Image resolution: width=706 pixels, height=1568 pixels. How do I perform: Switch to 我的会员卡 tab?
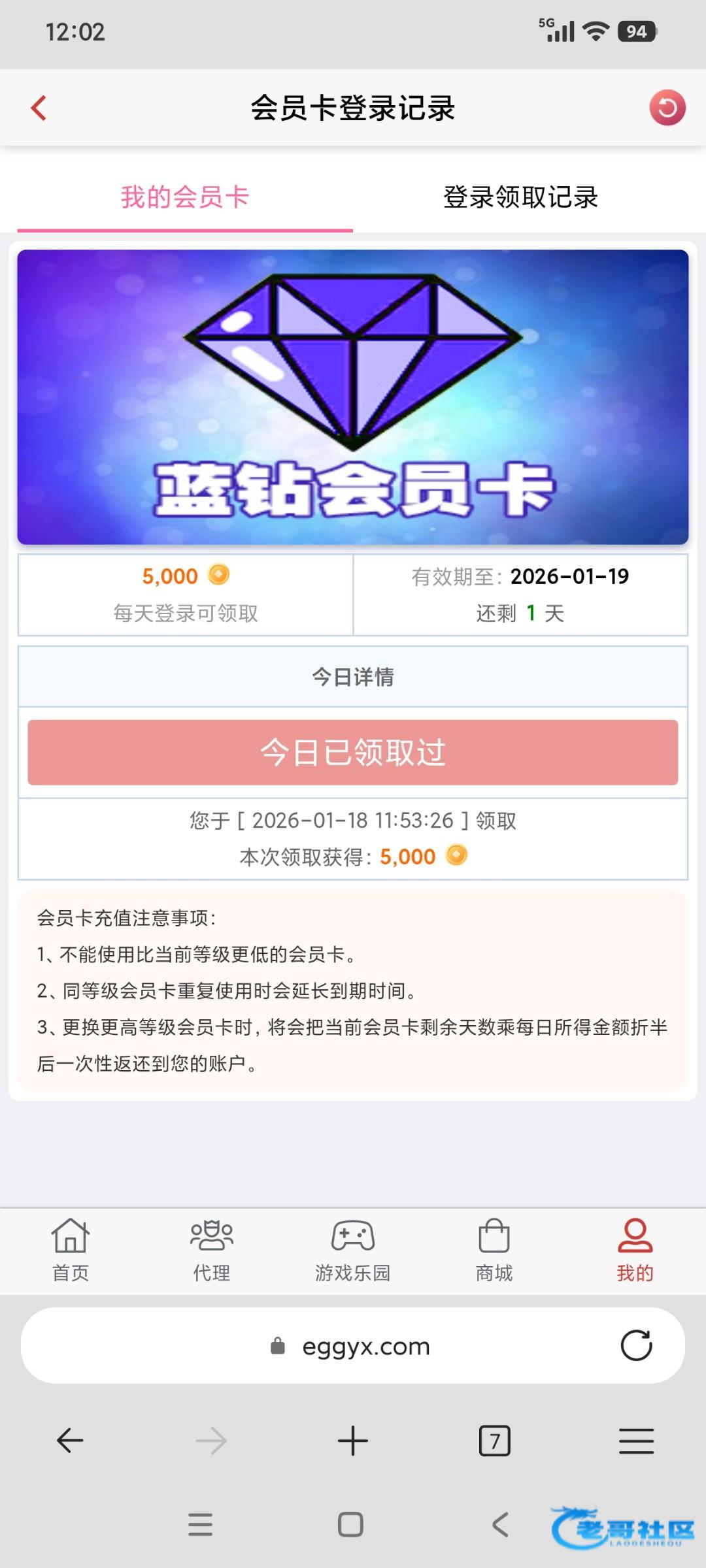[185, 197]
